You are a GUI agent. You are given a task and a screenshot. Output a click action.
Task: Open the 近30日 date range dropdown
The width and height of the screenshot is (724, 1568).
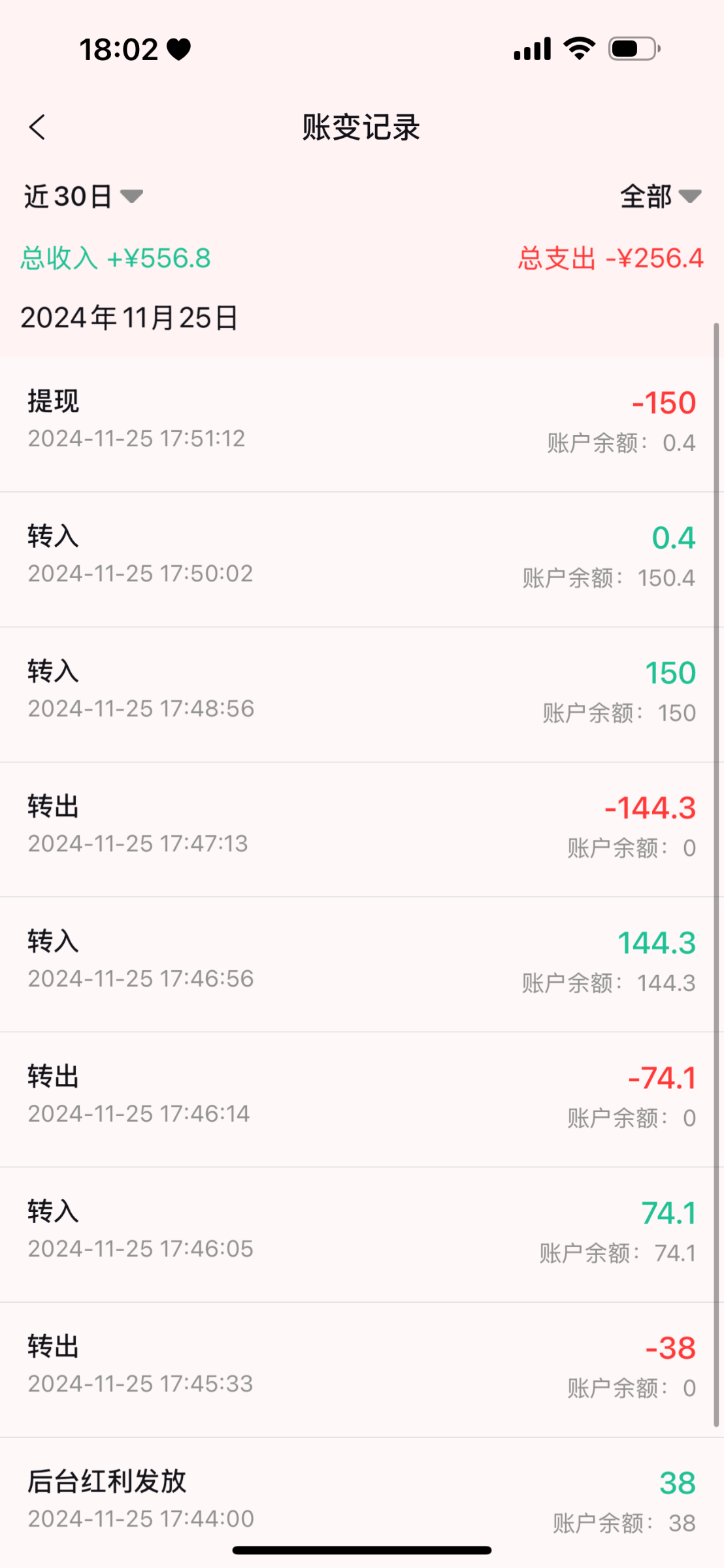click(x=83, y=197)
